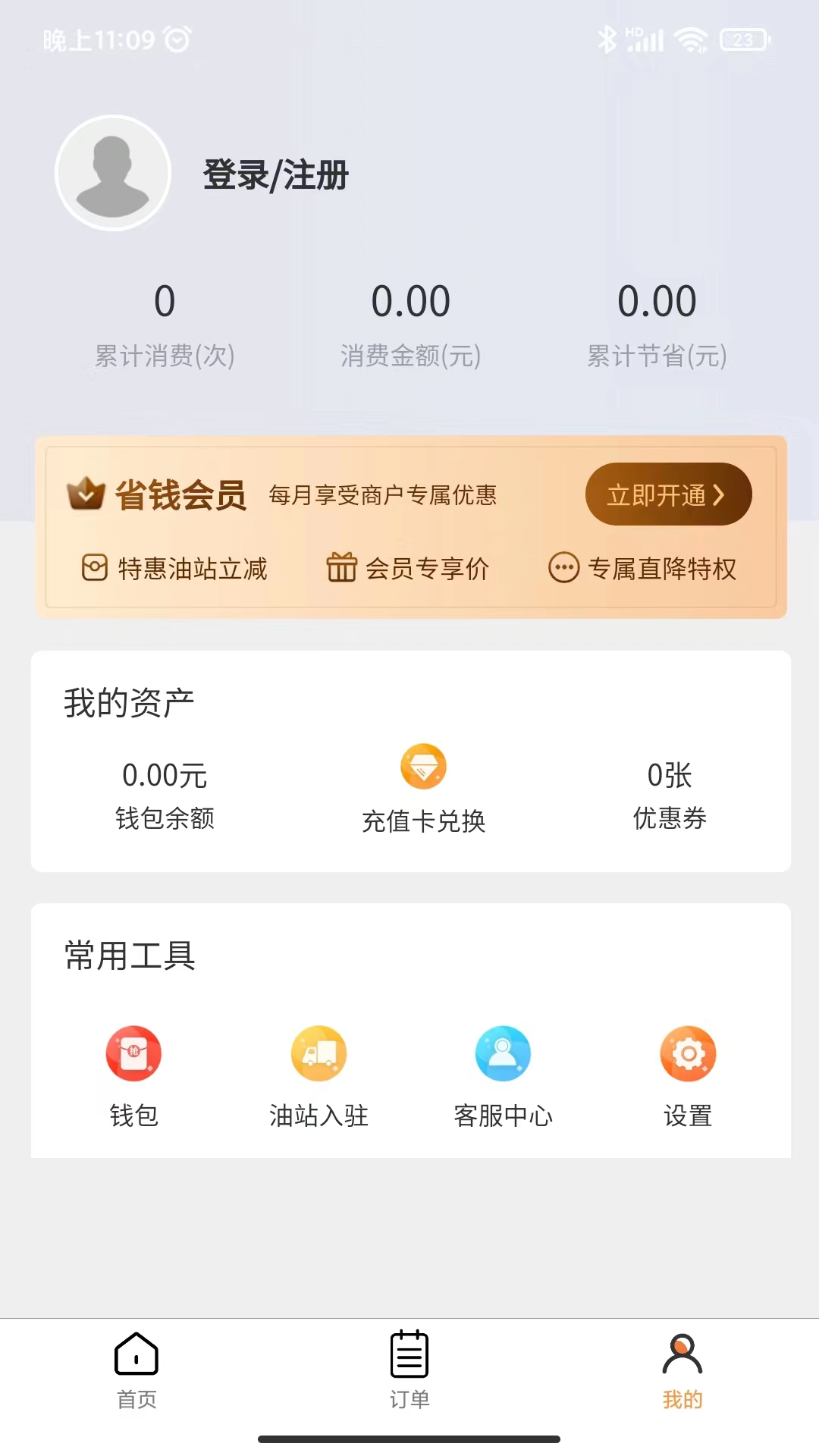Open the 钱包 red envelope tool

pyautogui.click(x=134, y=1053)
